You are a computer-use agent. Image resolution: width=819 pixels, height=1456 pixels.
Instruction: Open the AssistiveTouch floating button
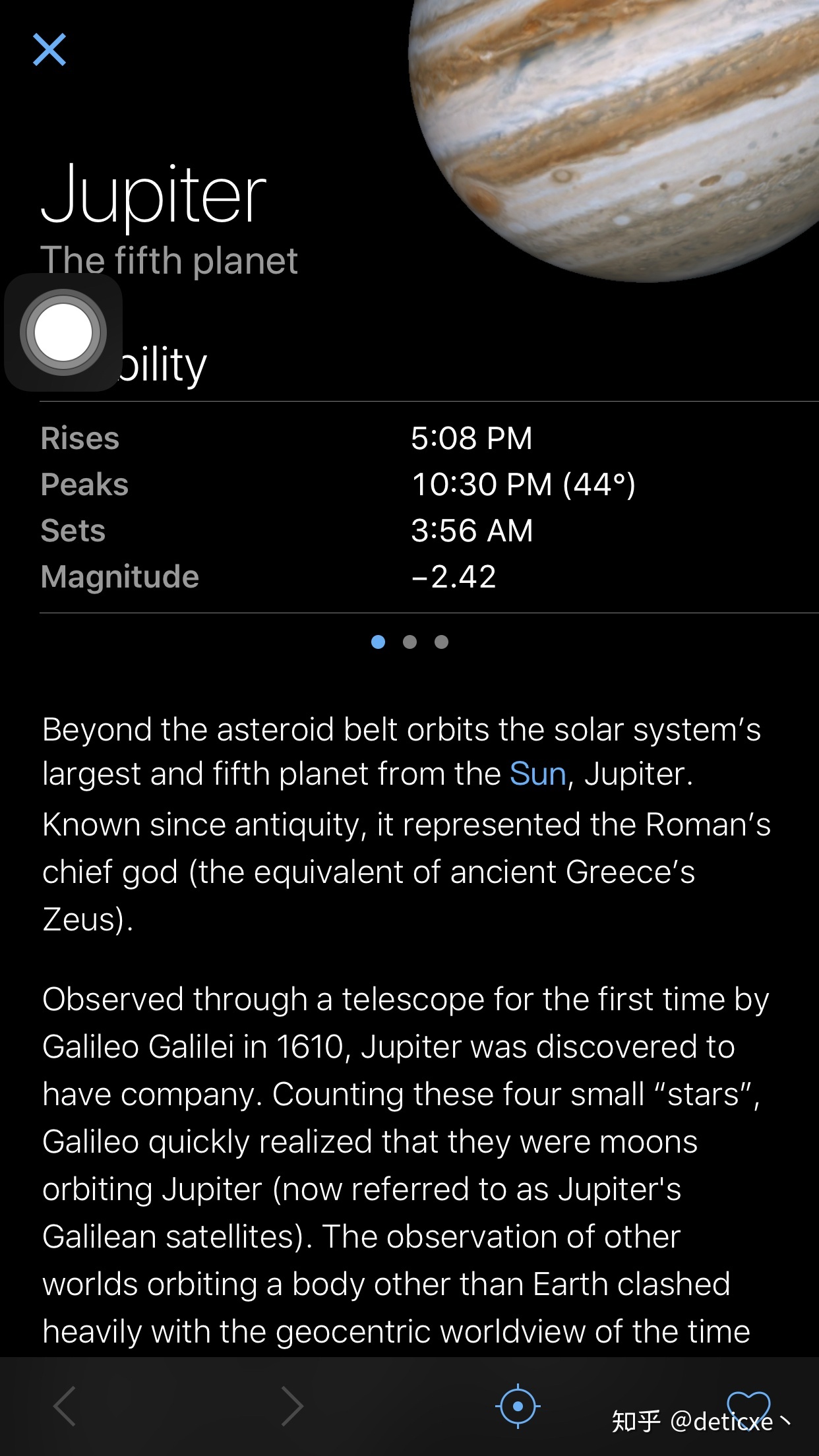tap(63, 332)
